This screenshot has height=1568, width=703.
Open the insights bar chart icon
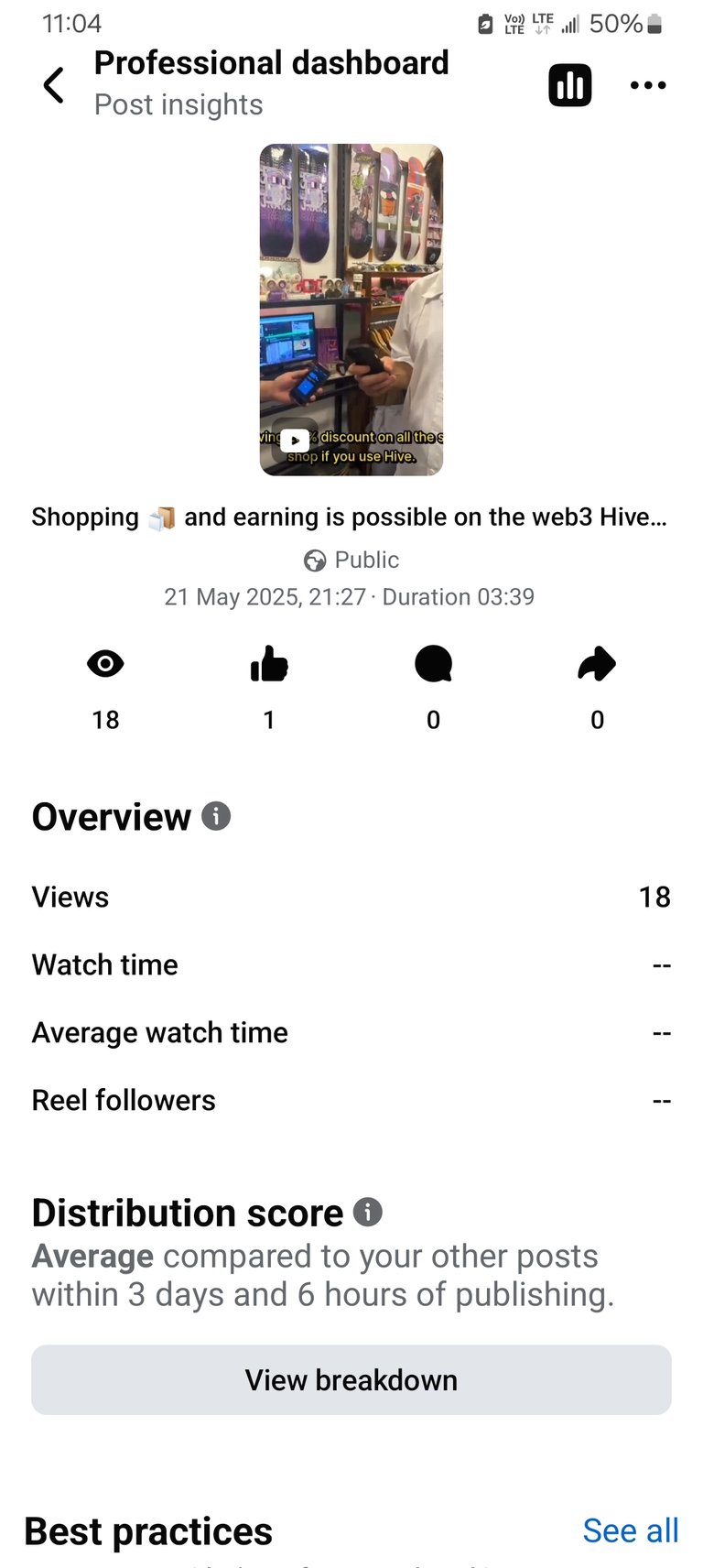(x=569, y=85)
